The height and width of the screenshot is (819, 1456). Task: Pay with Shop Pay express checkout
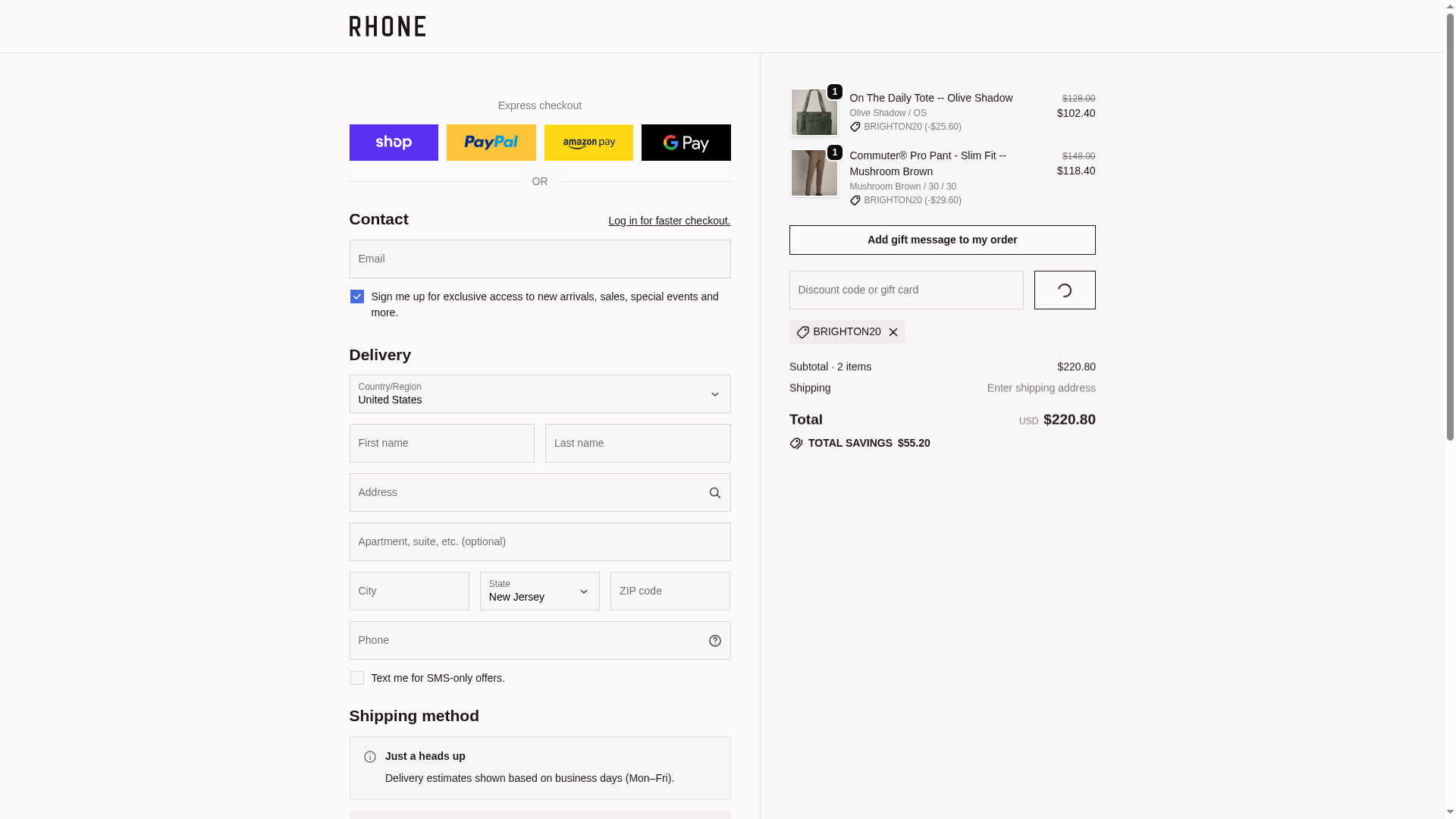pyautogui.click(x=394, y=143)
